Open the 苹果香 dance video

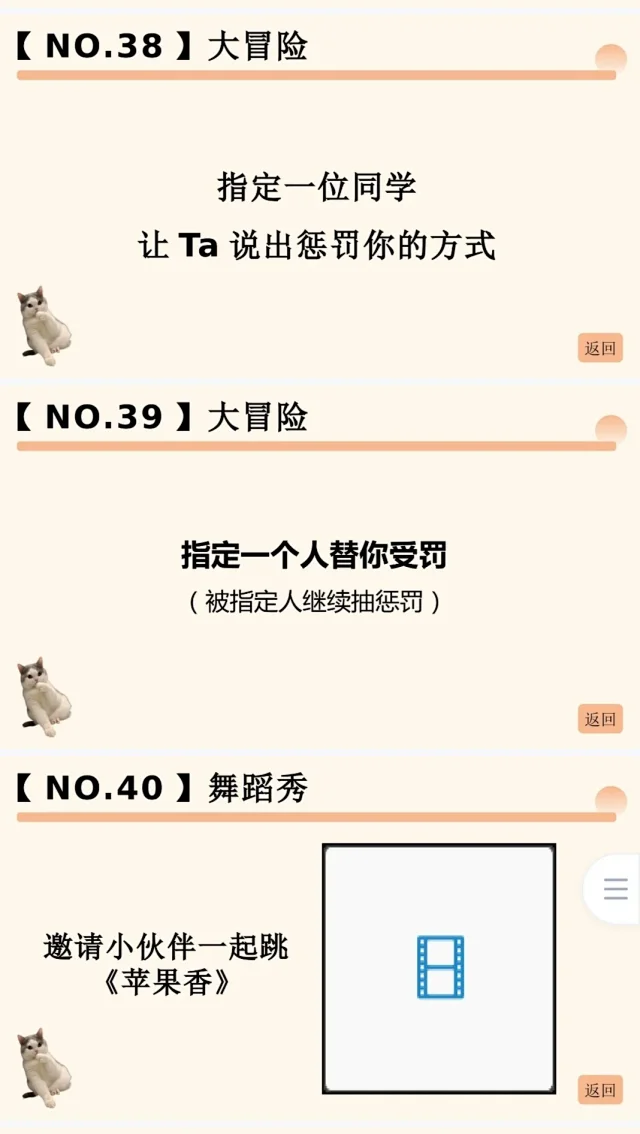pos(439,968)
